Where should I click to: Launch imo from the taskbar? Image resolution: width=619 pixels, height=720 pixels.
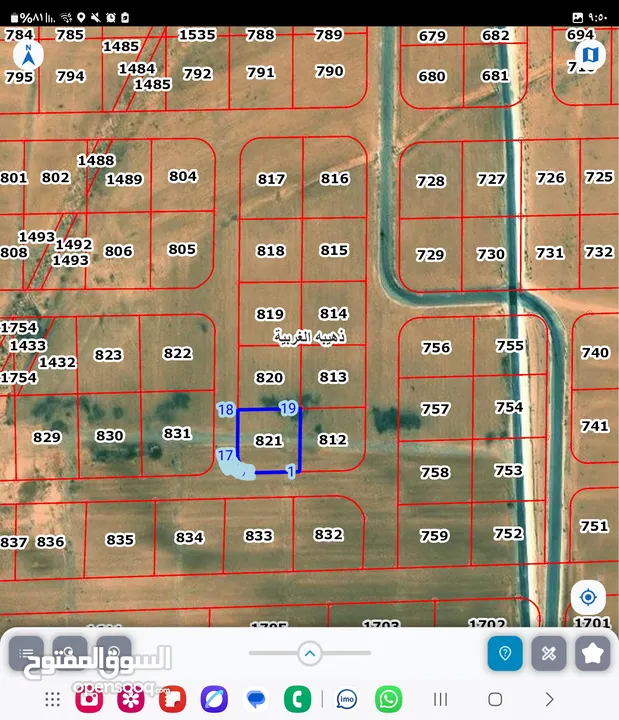click(347, 698)
